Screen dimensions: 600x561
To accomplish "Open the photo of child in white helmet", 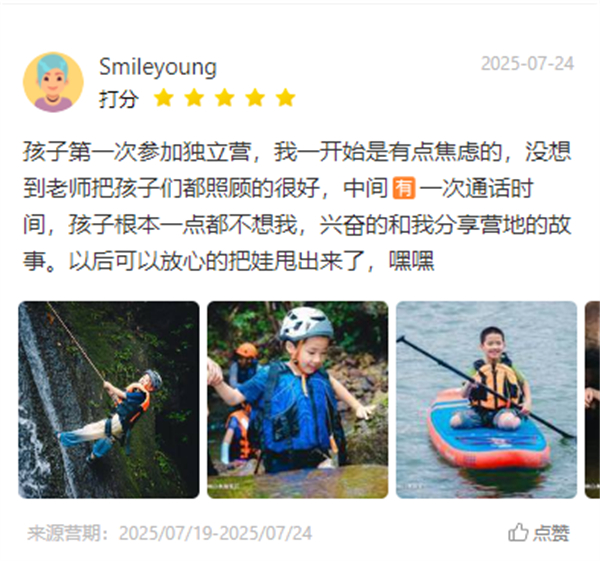I will 297,400.
